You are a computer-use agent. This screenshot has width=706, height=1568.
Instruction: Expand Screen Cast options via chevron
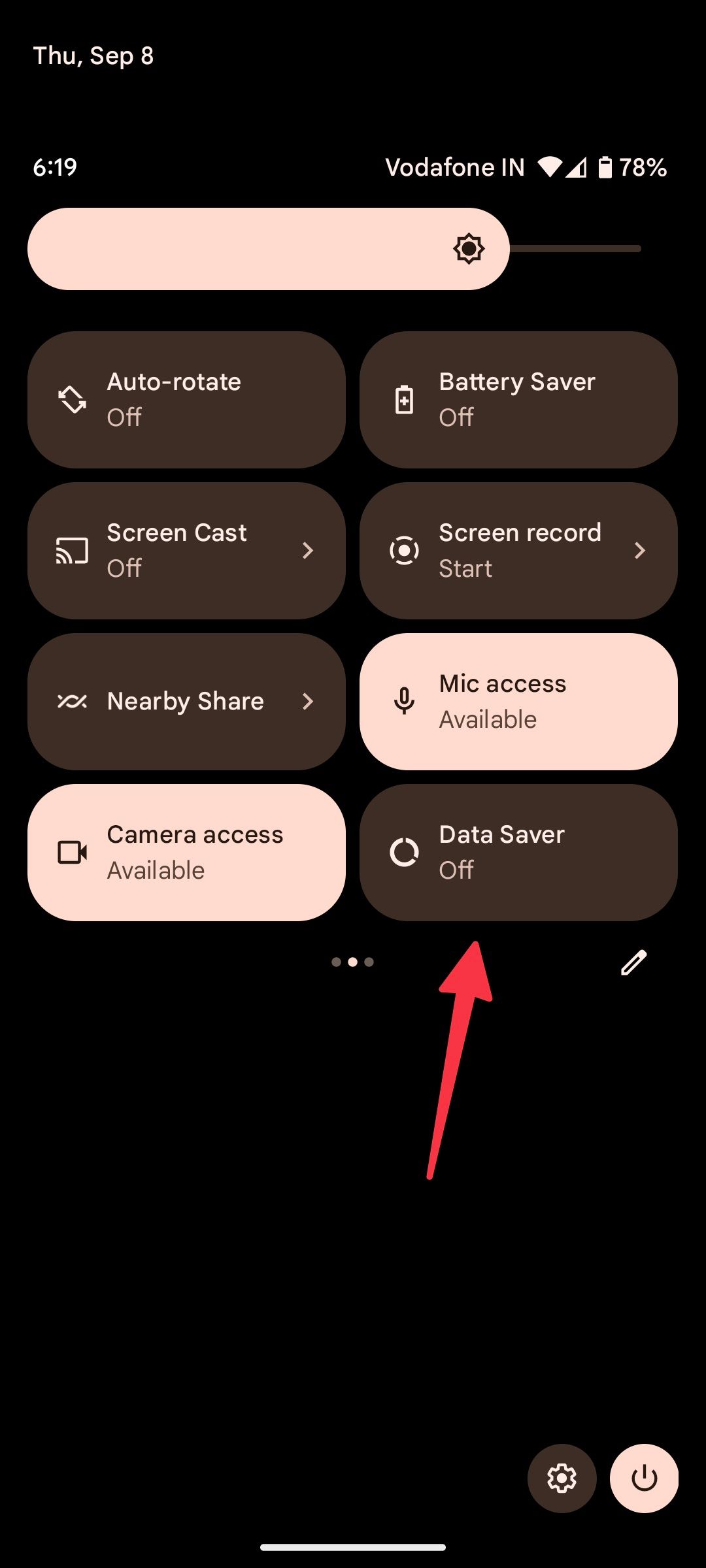(x=309, y=549)
